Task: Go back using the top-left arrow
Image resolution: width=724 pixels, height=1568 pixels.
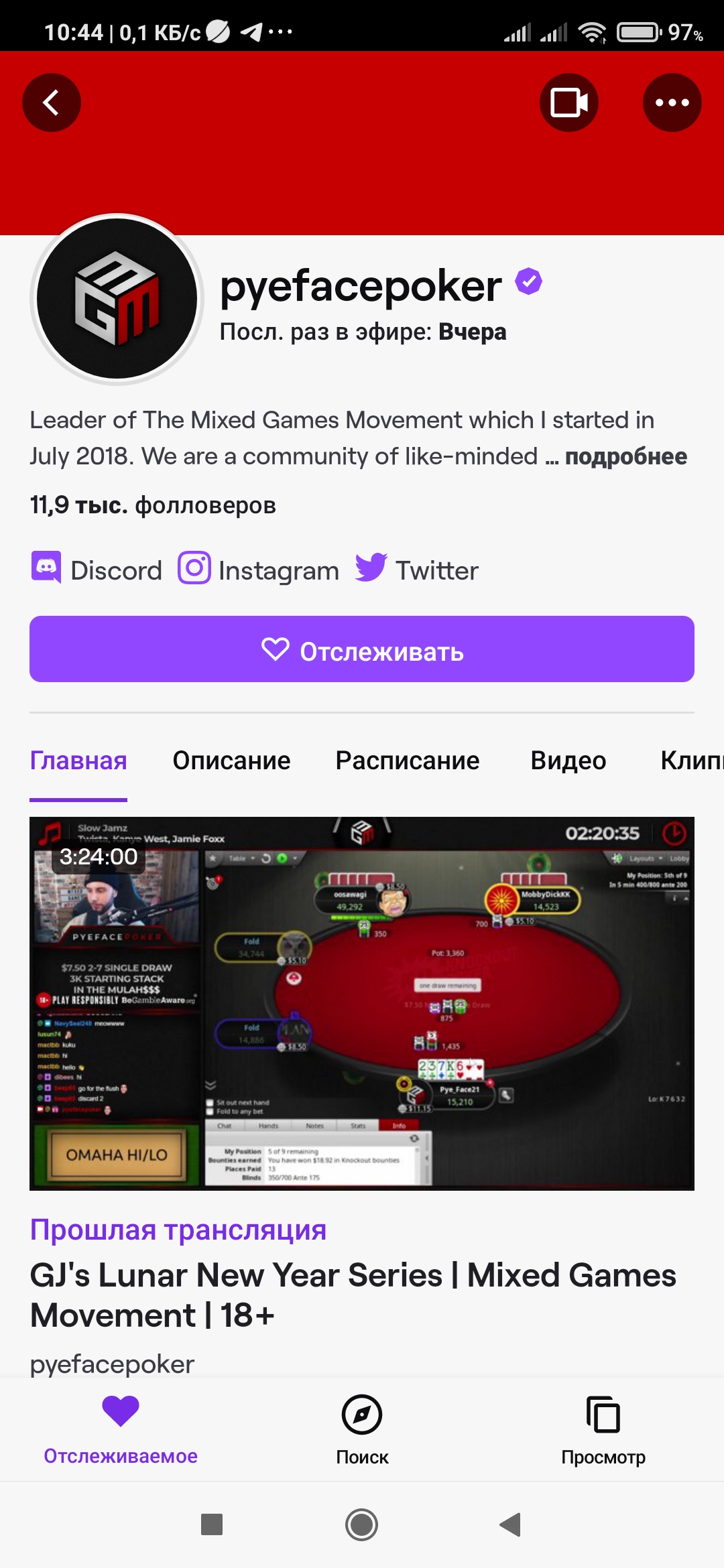Action: click(x=52, y=103)
